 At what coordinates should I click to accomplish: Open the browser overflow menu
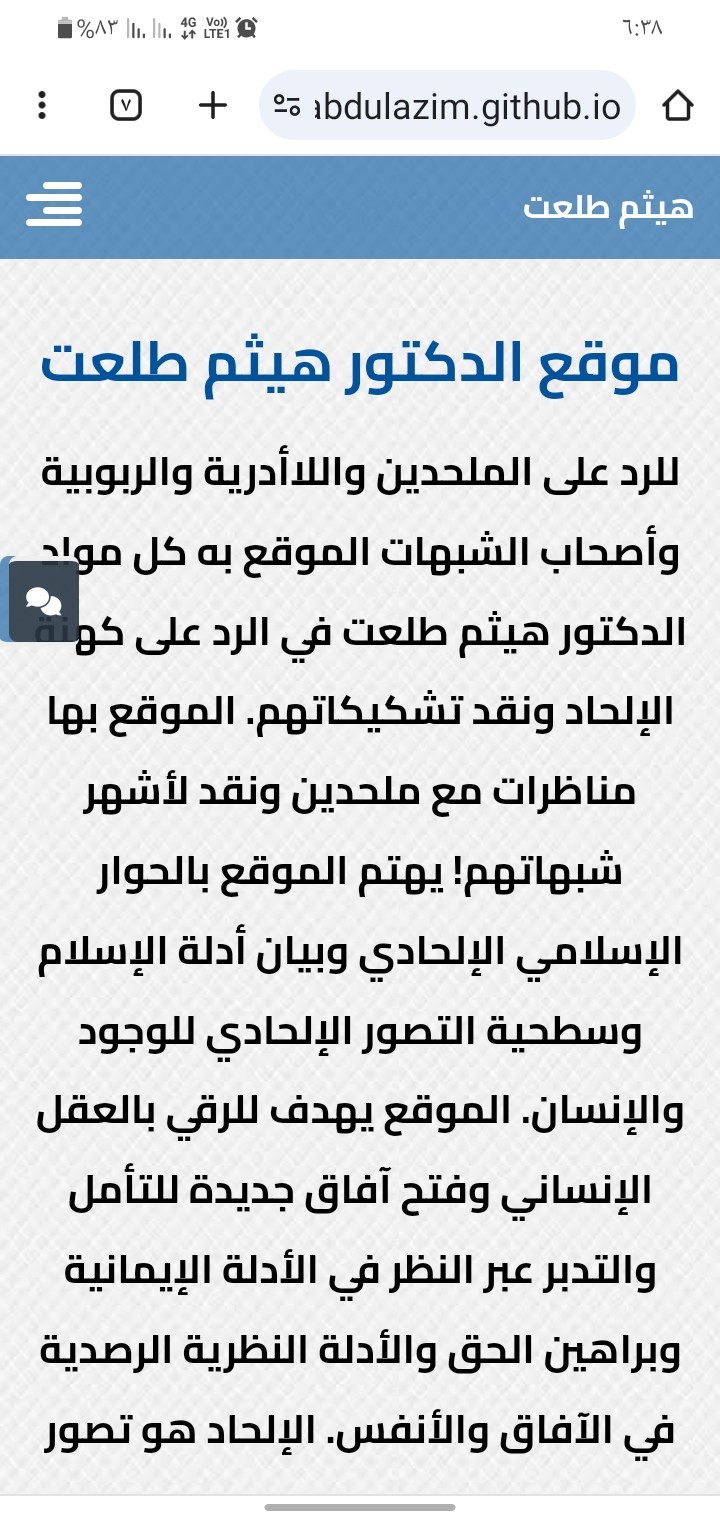[42, 105]
